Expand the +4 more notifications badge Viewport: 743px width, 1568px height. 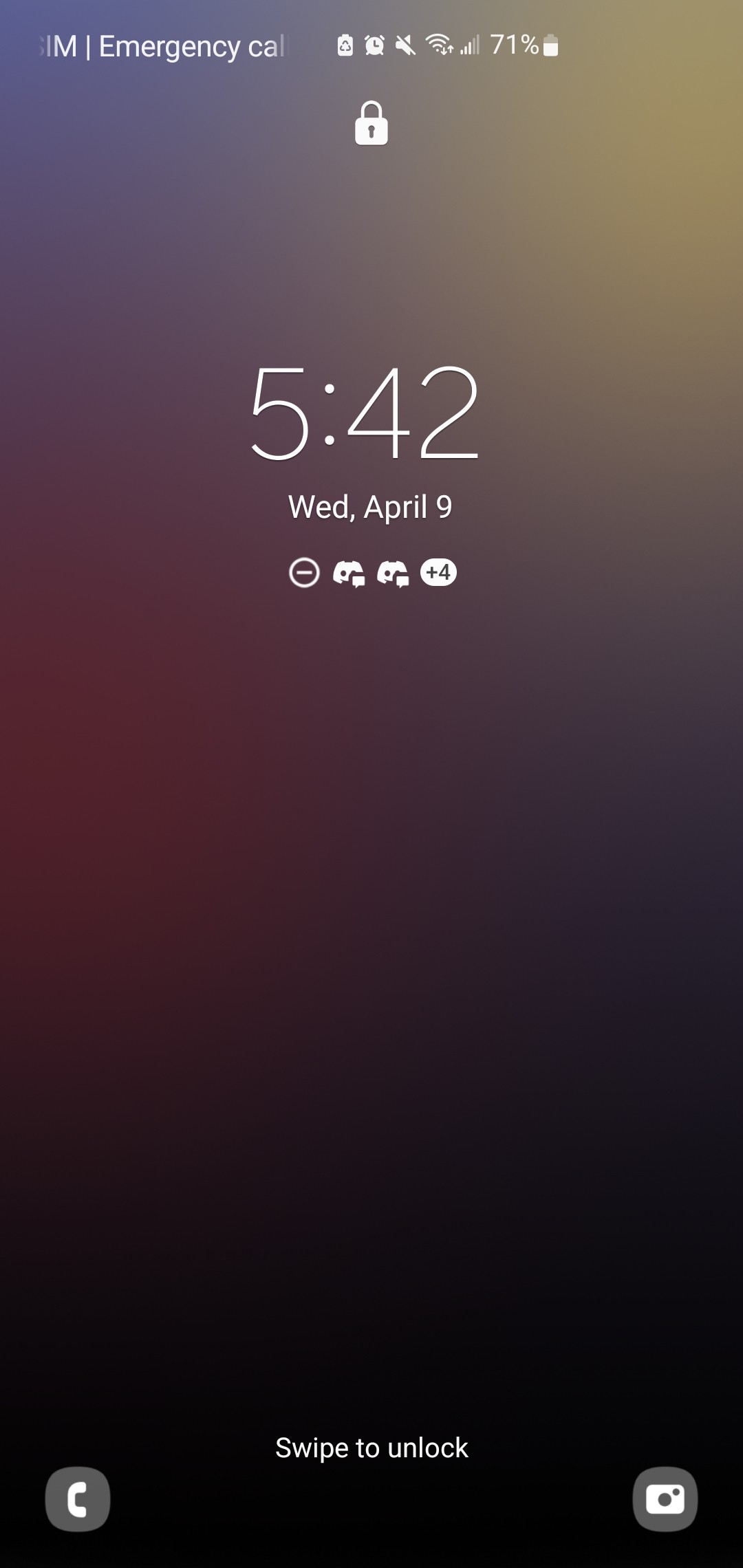click(x=438, y=572)
